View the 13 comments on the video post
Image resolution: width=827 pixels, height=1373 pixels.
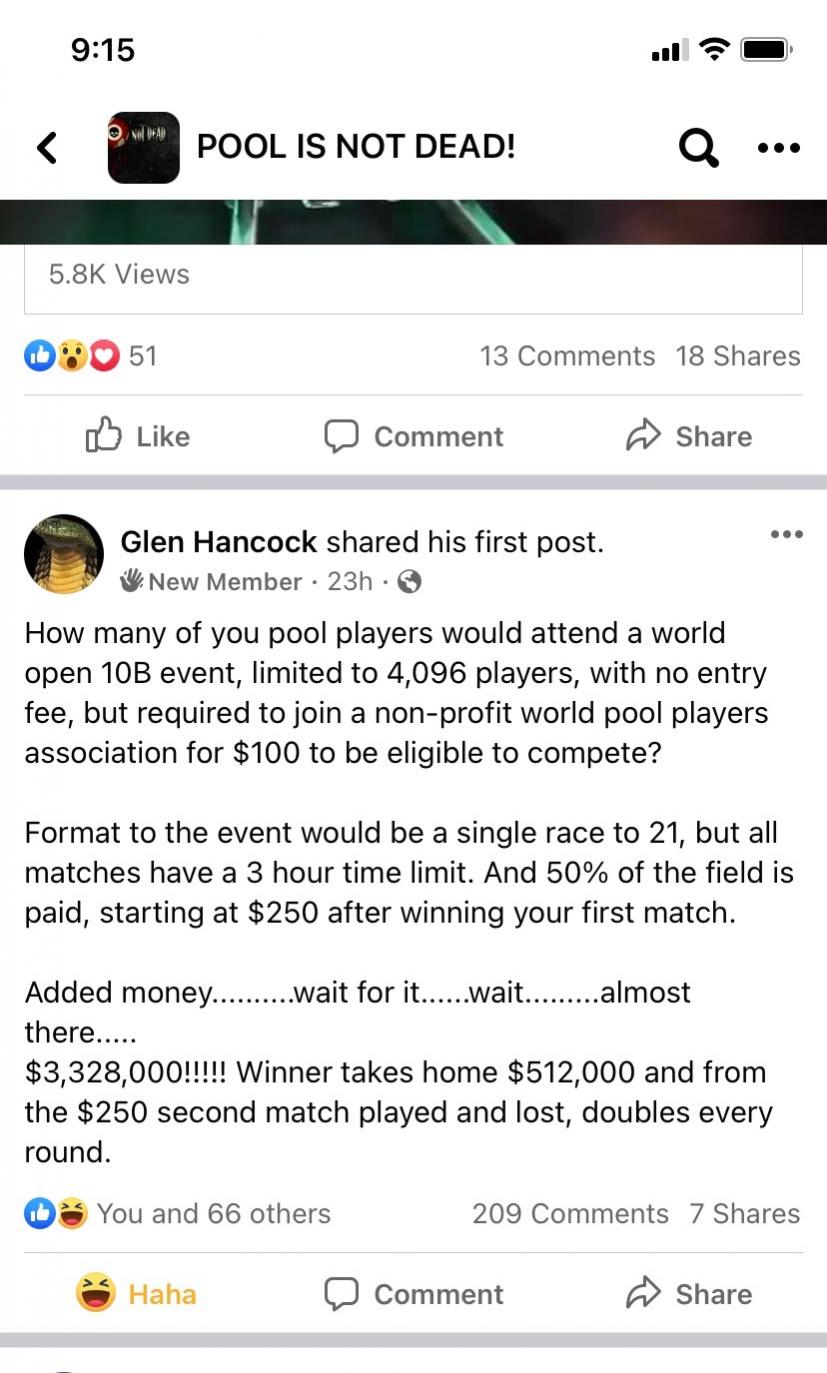[567, 356]
